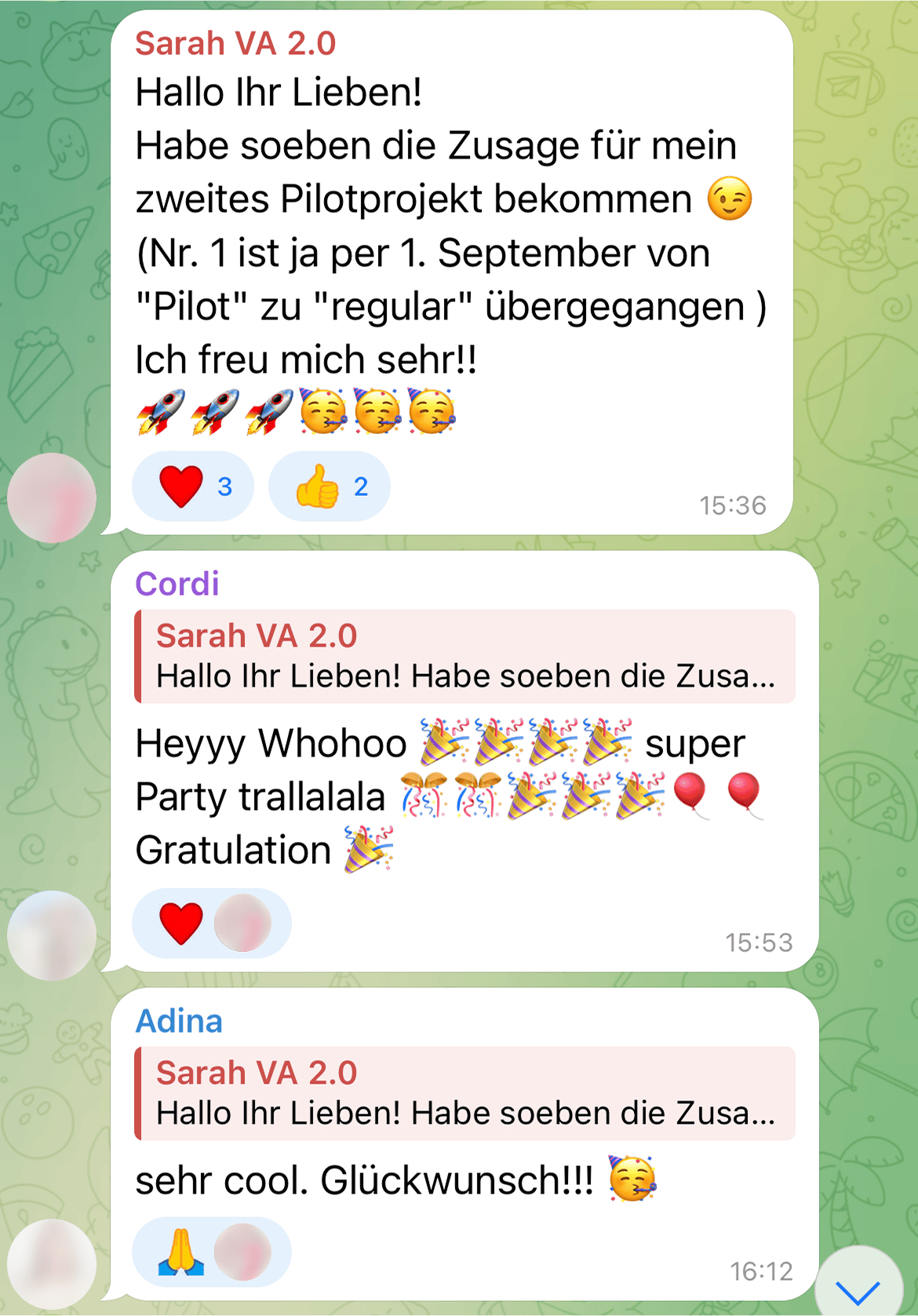This screenshot has width=918, height=1316.
Task: Tap the thumbs-up reaction with 2 votes
Action: 330,487
